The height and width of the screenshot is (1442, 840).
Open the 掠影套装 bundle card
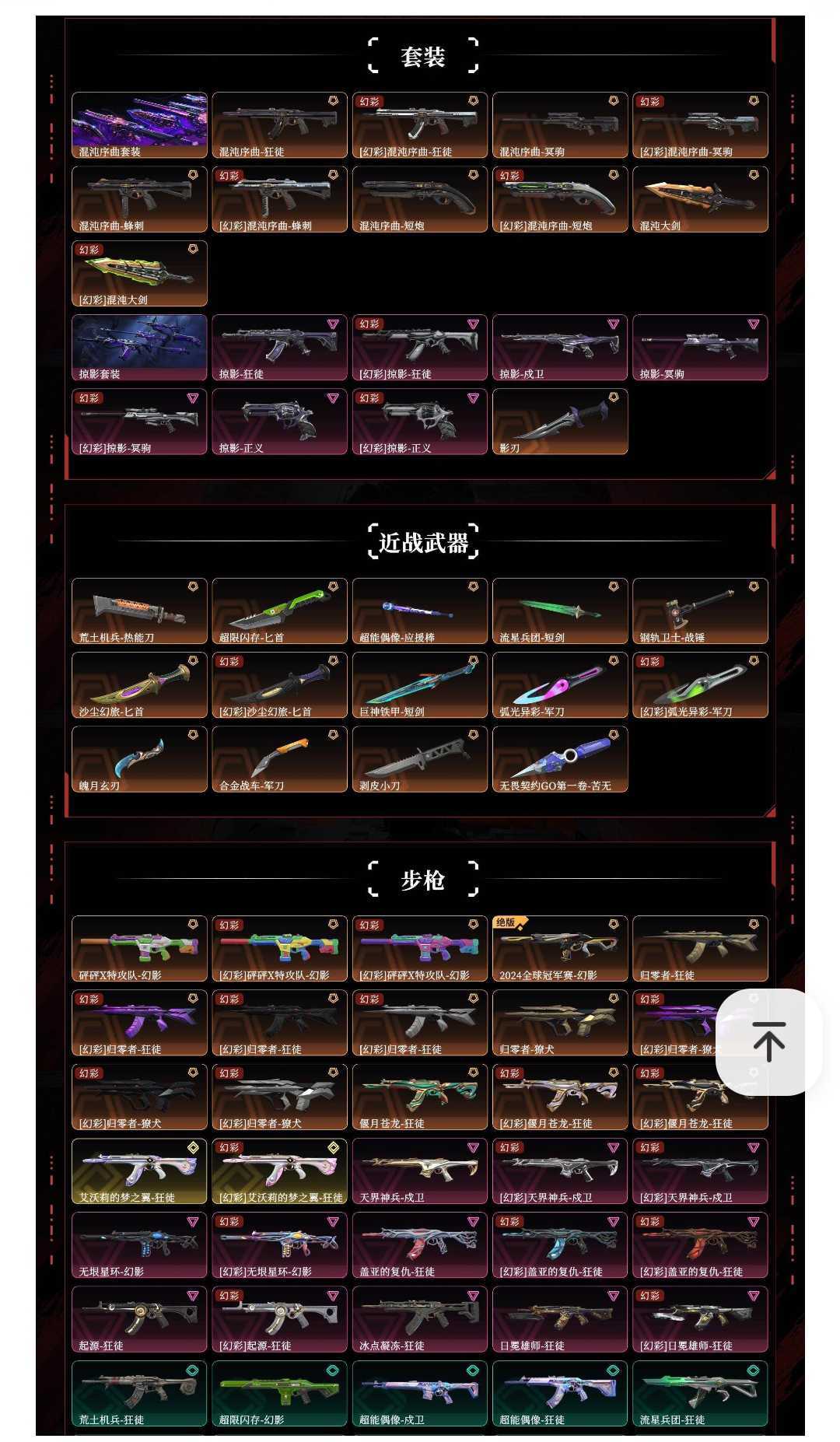tap(140, 348)
